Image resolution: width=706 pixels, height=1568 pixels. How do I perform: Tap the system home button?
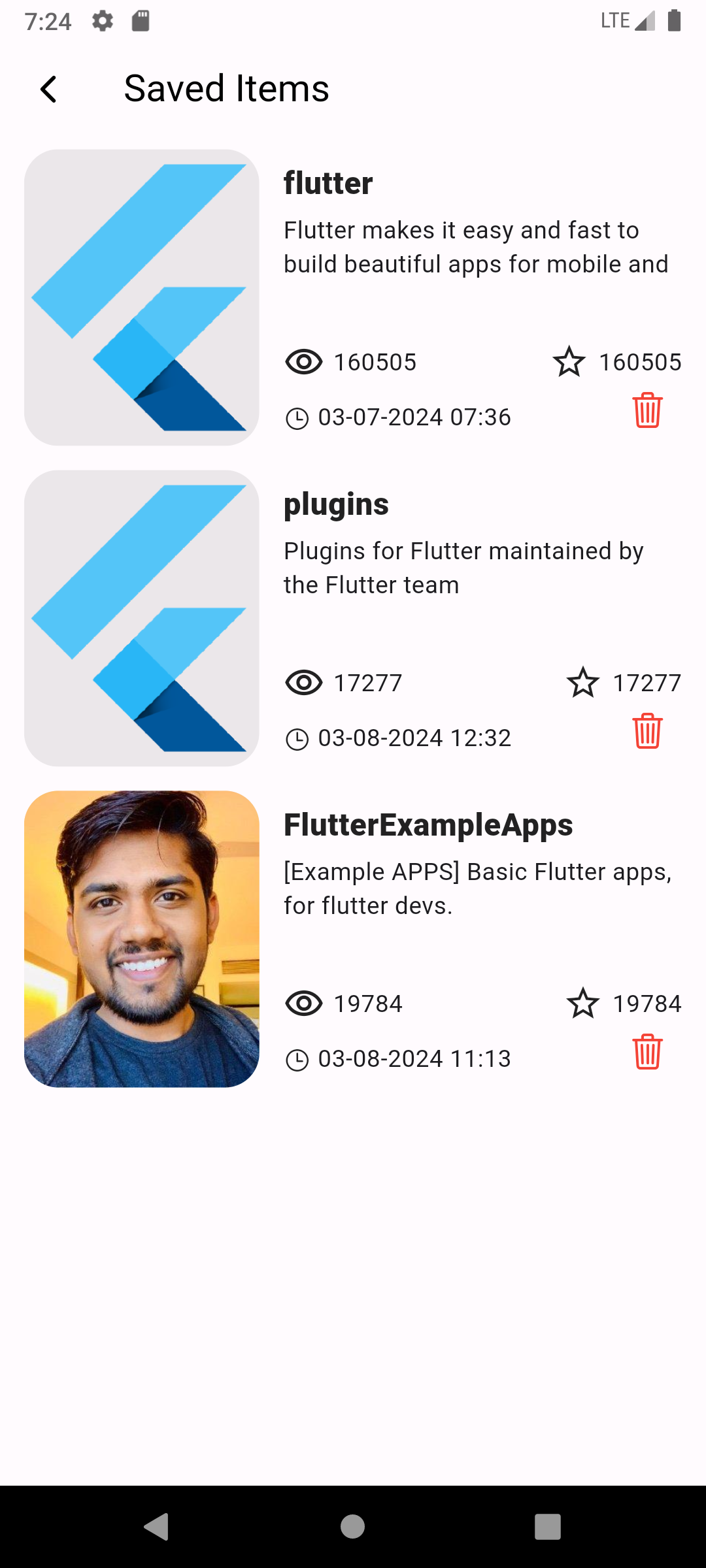(x=353, y=1527)
